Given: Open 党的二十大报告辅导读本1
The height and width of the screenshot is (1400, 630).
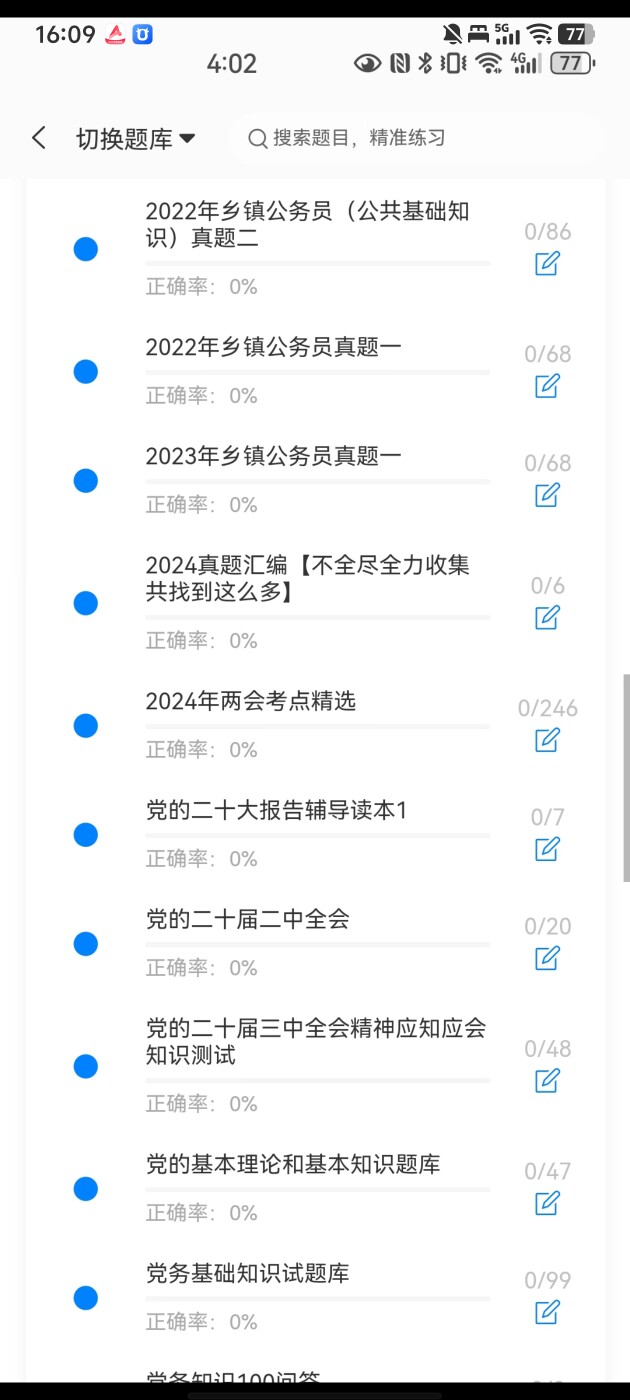Looking at the screenshot, I should (276, 810).
